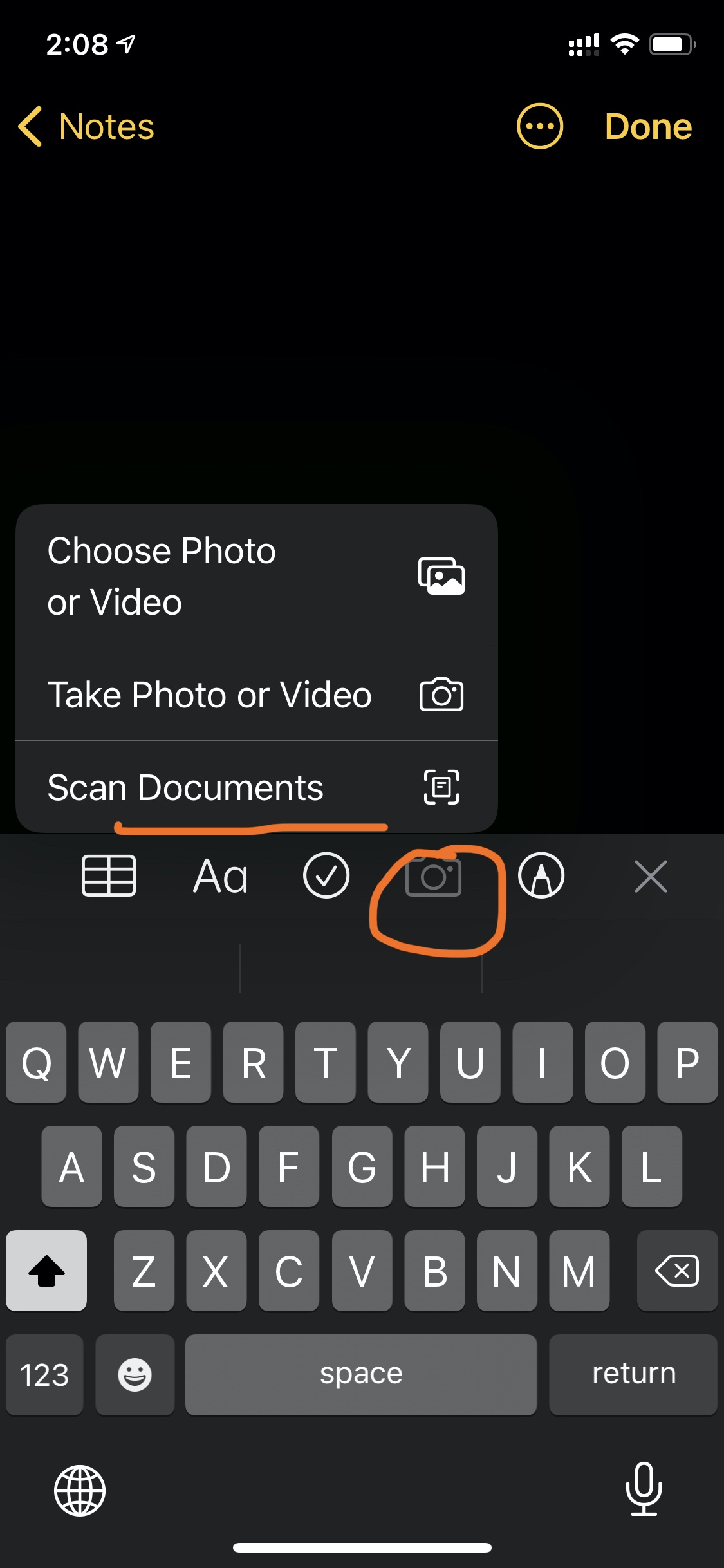Viewport: 724px width, 1568px height.
Task: Select Choose Photo or Video
Action: 256,576
